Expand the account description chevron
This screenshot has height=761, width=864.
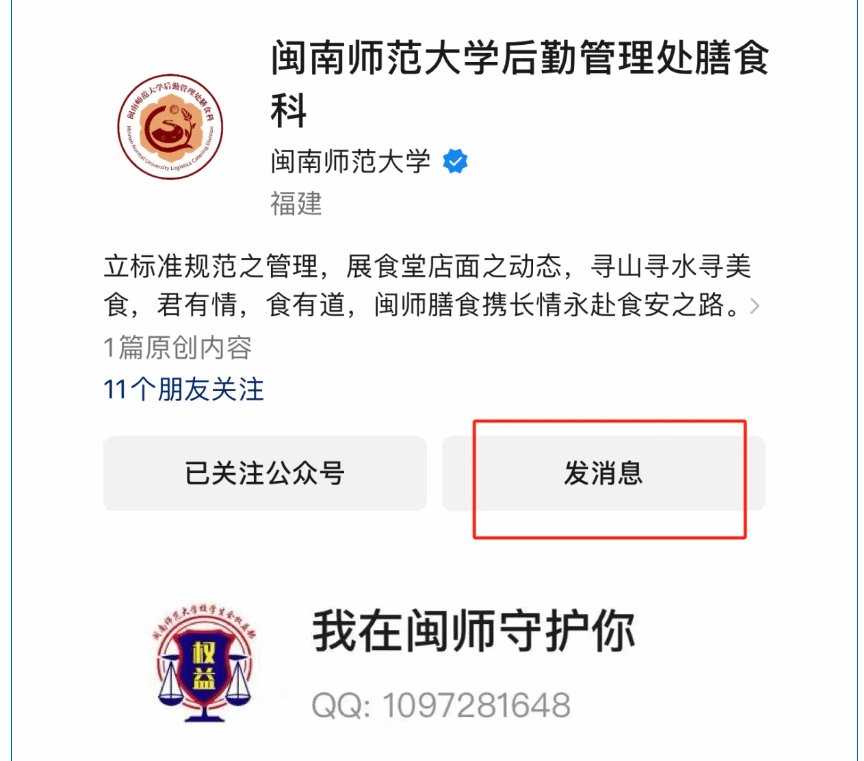[756, 305]
